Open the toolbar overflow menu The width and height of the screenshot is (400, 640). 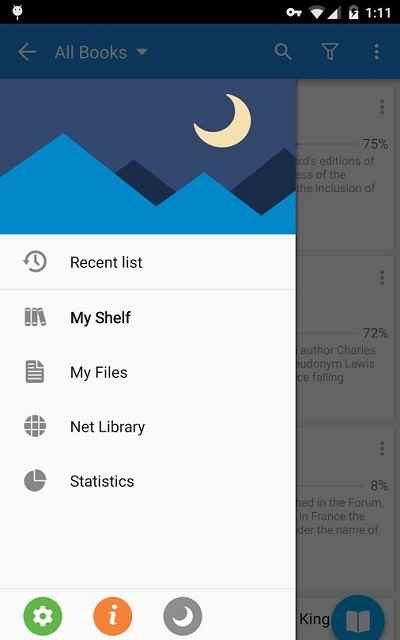coord(376,52)
